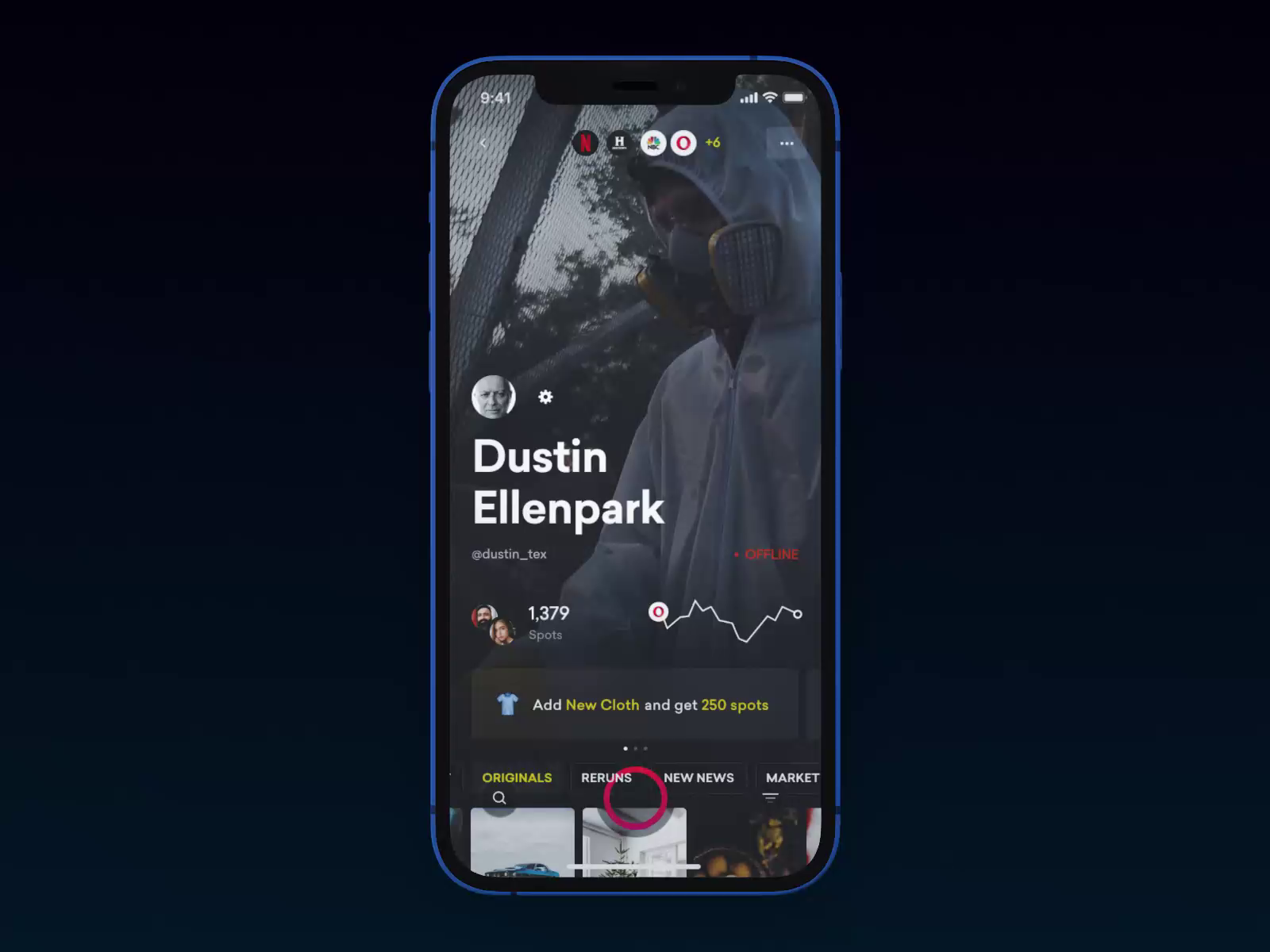This screenshot has width=1270, height=952.
Task: Open the Add New Cloth banner
Action: [635, 704]
